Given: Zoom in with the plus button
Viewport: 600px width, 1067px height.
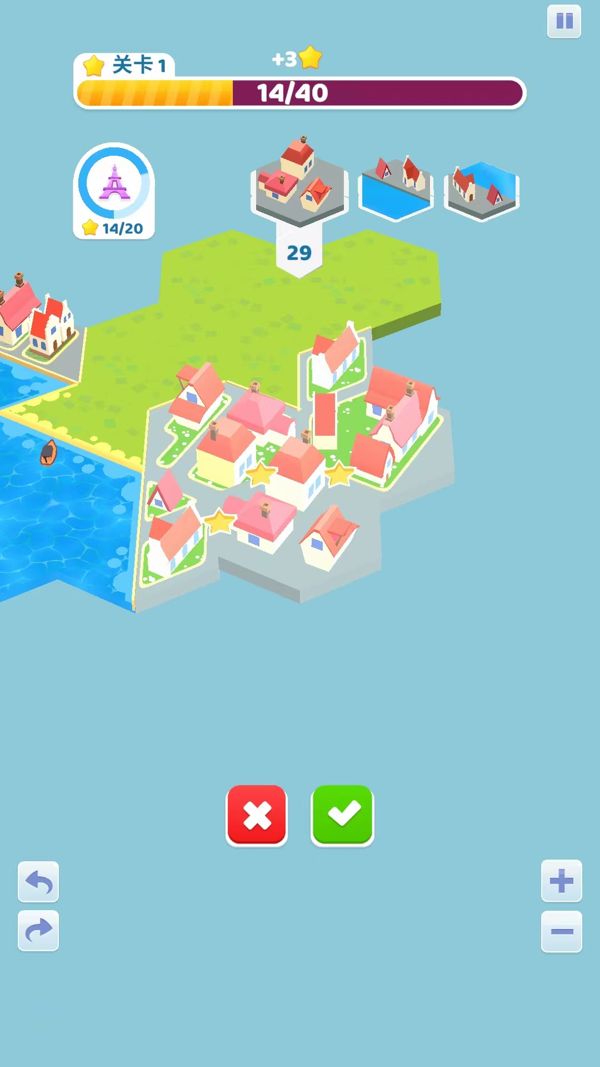Looking at the screenshot, I should [561, 881].
